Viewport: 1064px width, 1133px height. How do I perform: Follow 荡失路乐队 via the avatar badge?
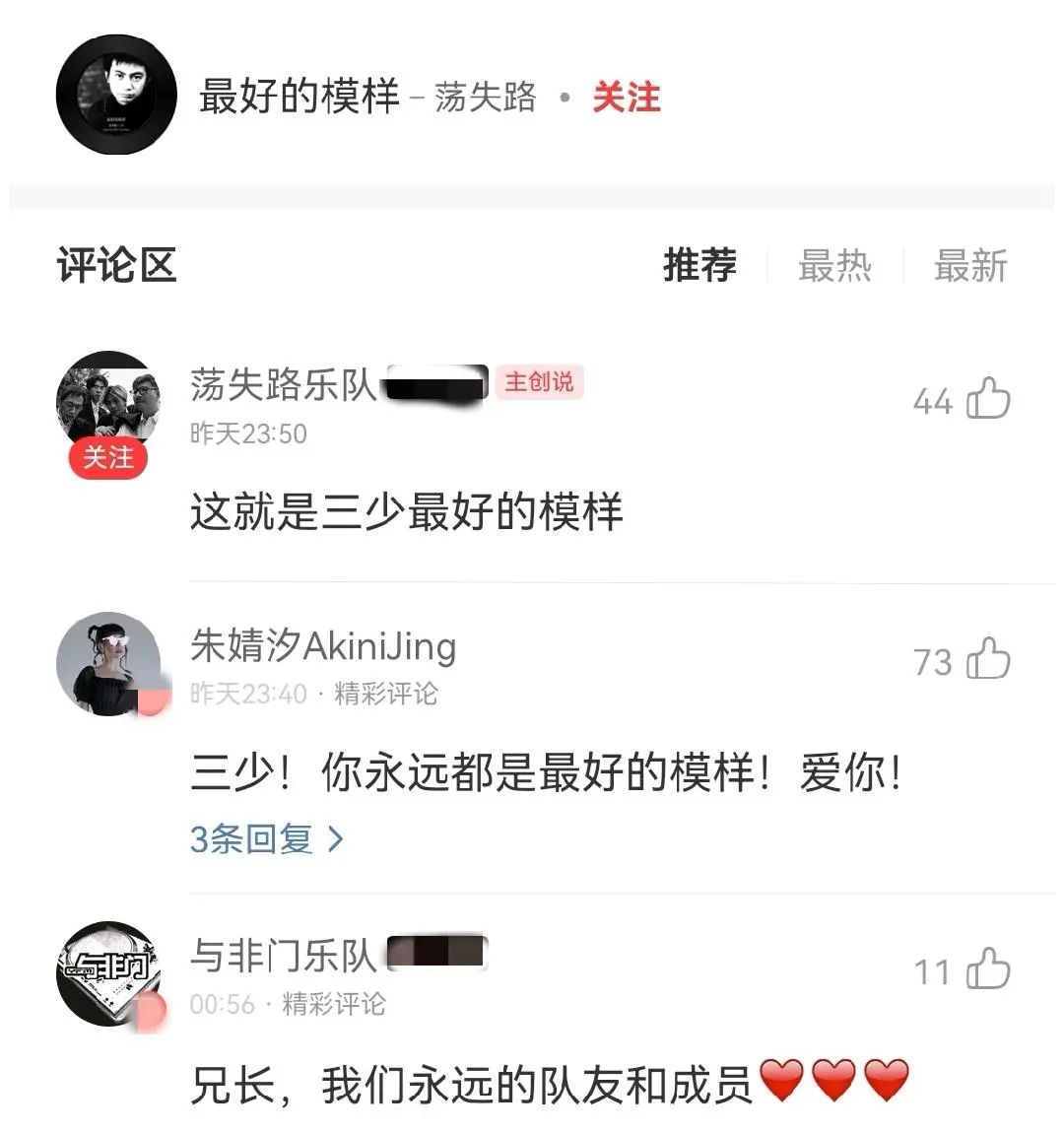click(x=107, y=458)
